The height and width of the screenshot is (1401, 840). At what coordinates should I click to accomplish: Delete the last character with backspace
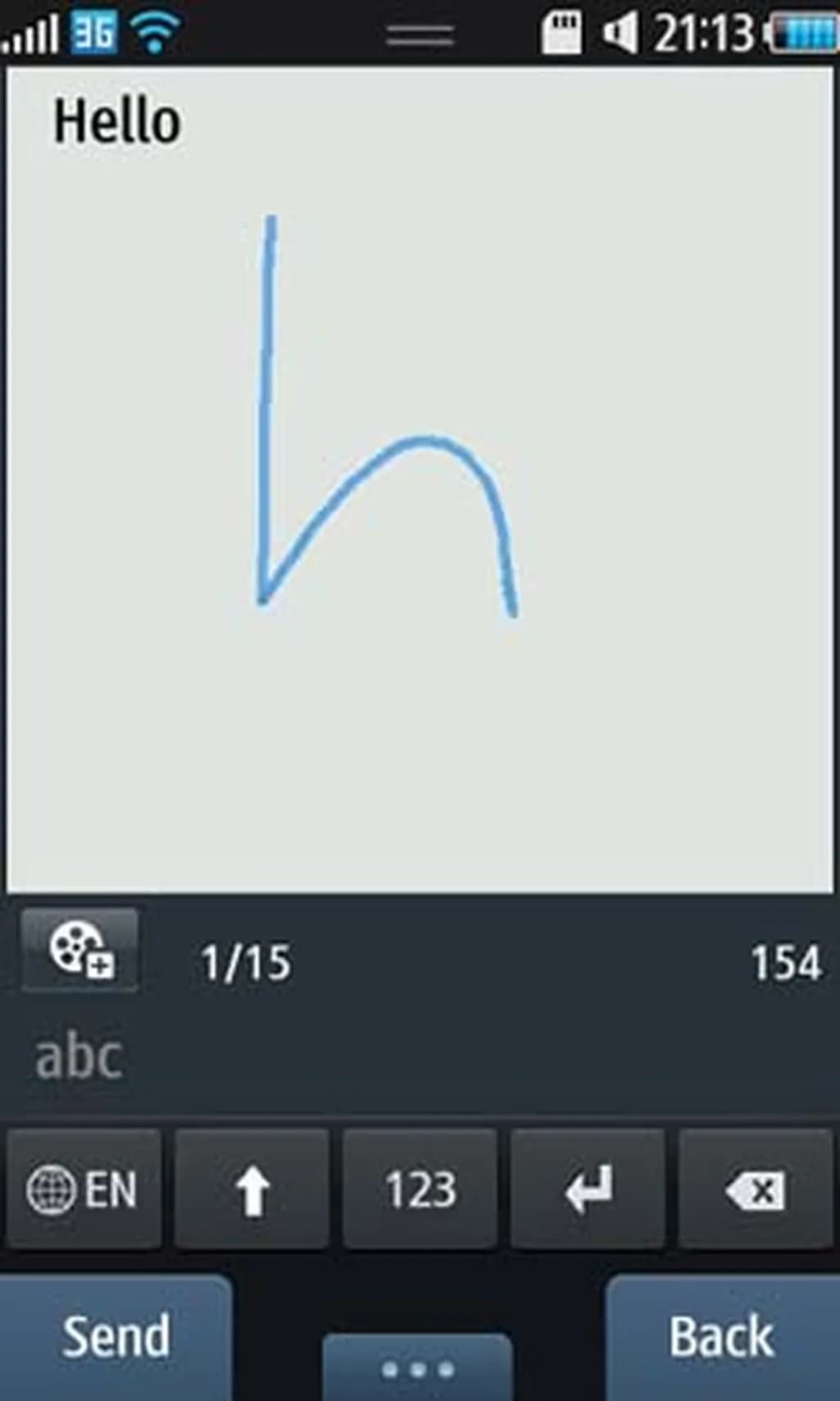point(756,1188)
